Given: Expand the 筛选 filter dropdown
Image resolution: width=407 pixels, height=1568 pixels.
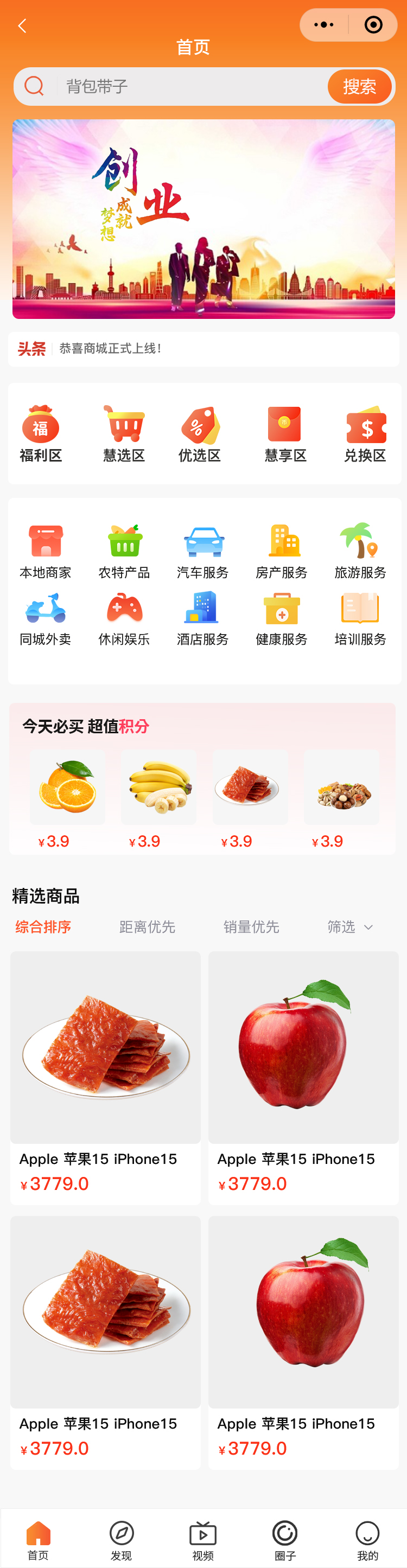Looking at the screenshot, I should (x=349, y=927).
